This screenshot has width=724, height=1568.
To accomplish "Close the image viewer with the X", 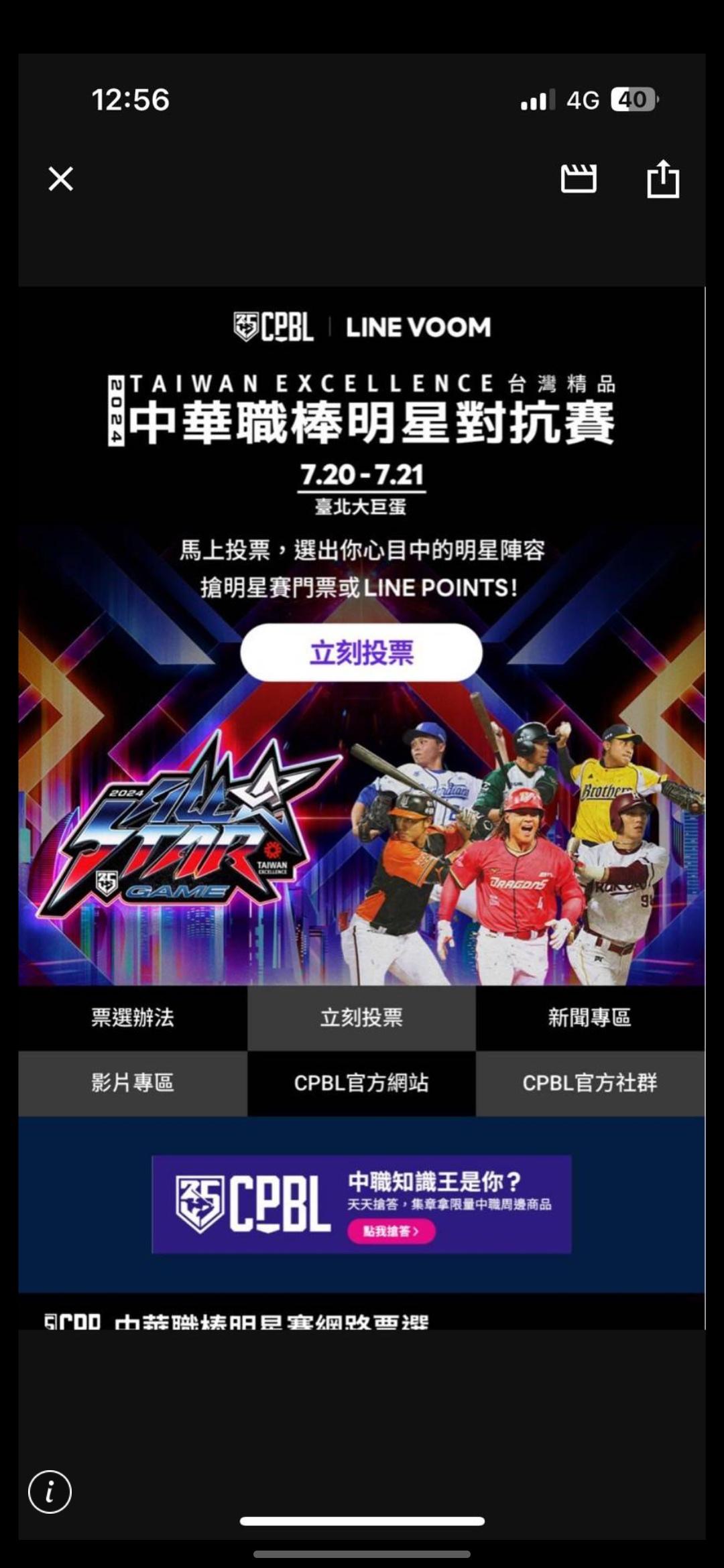I will pyautogui.click(x=60, y=179).
